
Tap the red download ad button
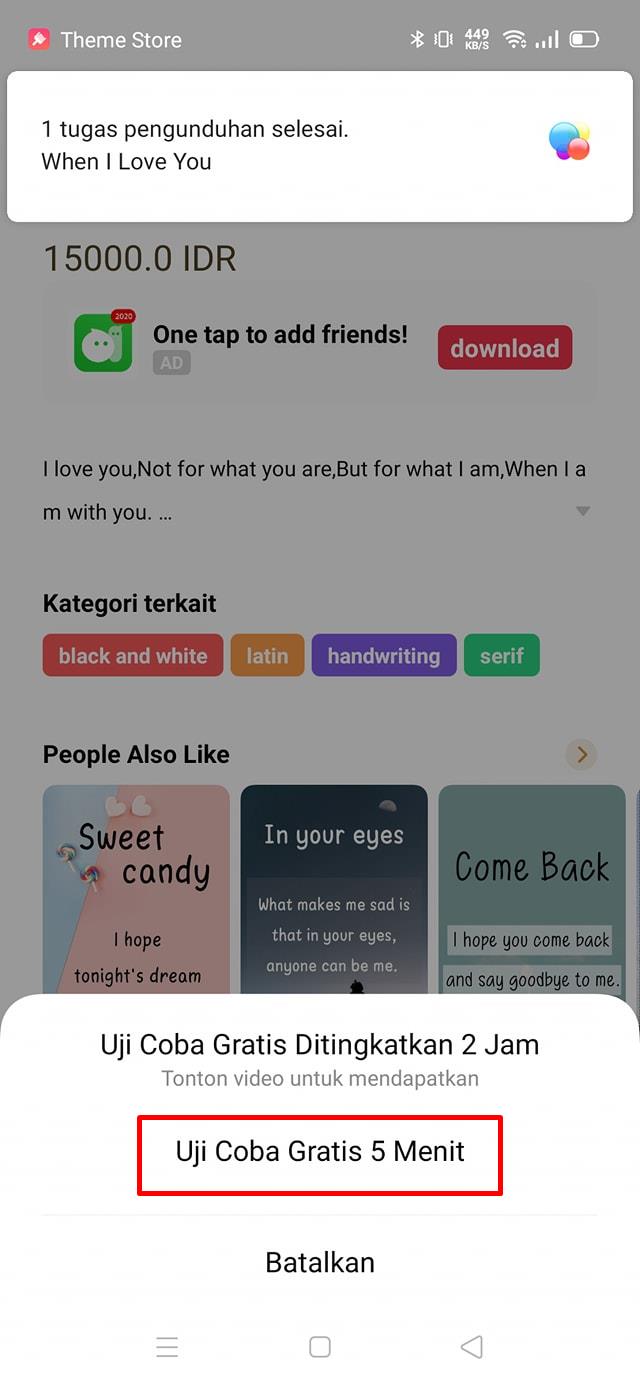pyautogui.click(x=505, y=348)
